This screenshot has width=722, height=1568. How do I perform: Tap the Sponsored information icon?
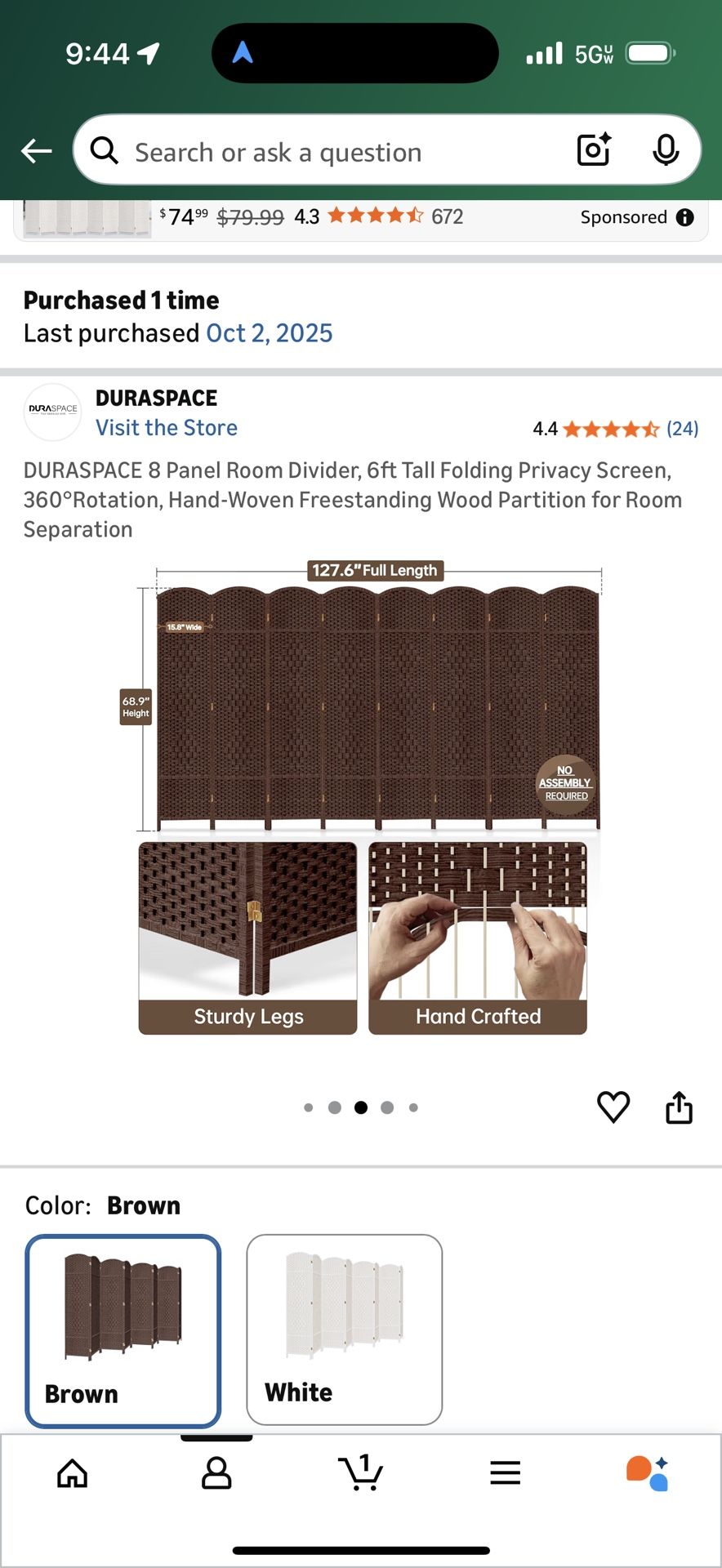684,216
